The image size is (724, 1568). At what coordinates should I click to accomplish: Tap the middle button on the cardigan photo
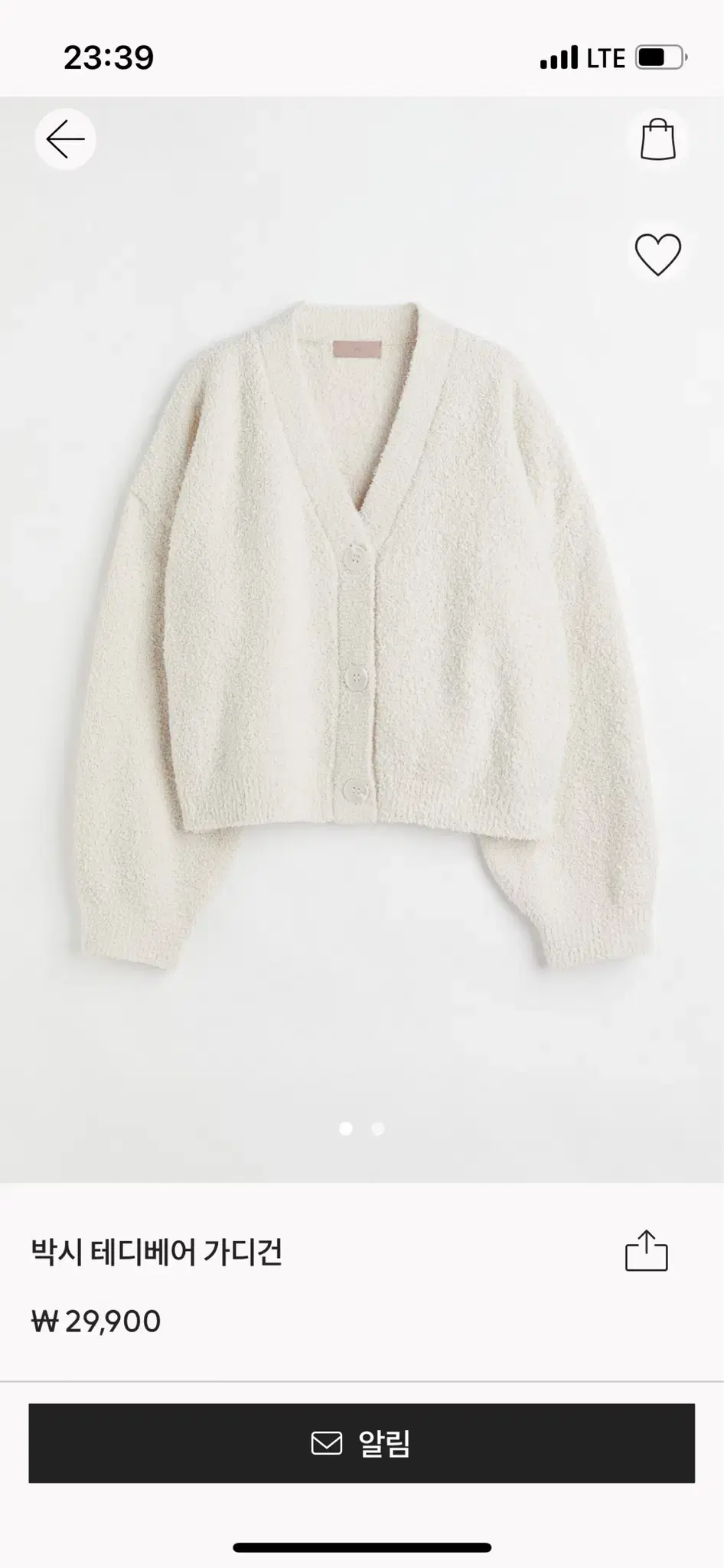click(356, 675)
